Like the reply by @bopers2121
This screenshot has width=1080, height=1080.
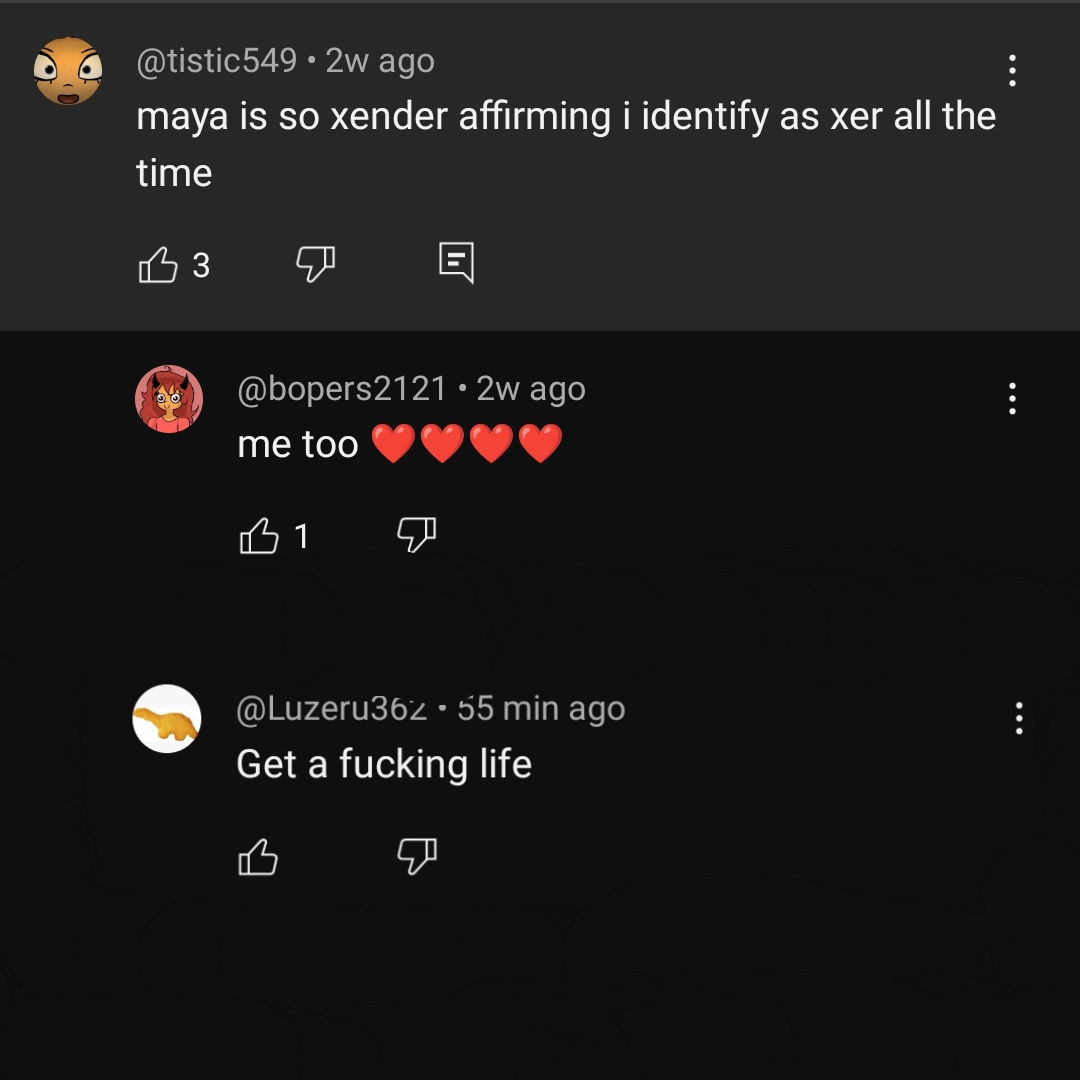pyautogui.click(x=259, y=536)
